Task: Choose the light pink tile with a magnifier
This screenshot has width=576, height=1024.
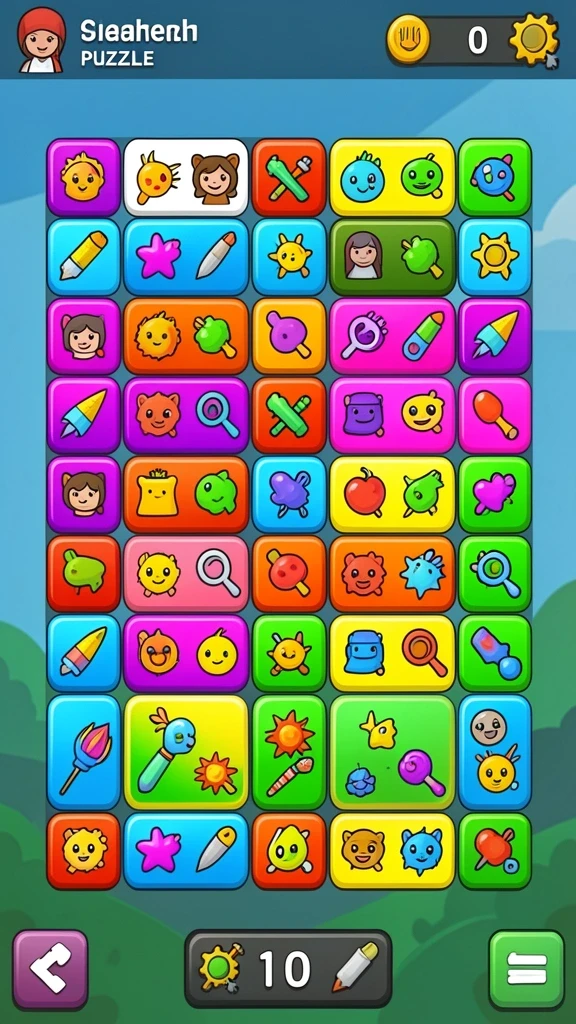Action: pos(186,573)
